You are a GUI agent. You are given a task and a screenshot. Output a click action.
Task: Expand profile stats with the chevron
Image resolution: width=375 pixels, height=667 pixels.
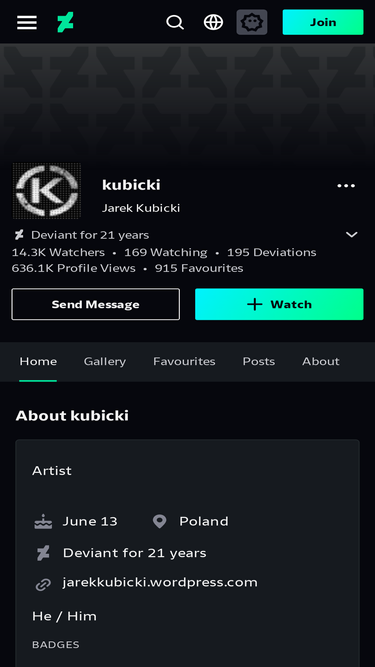352,235
